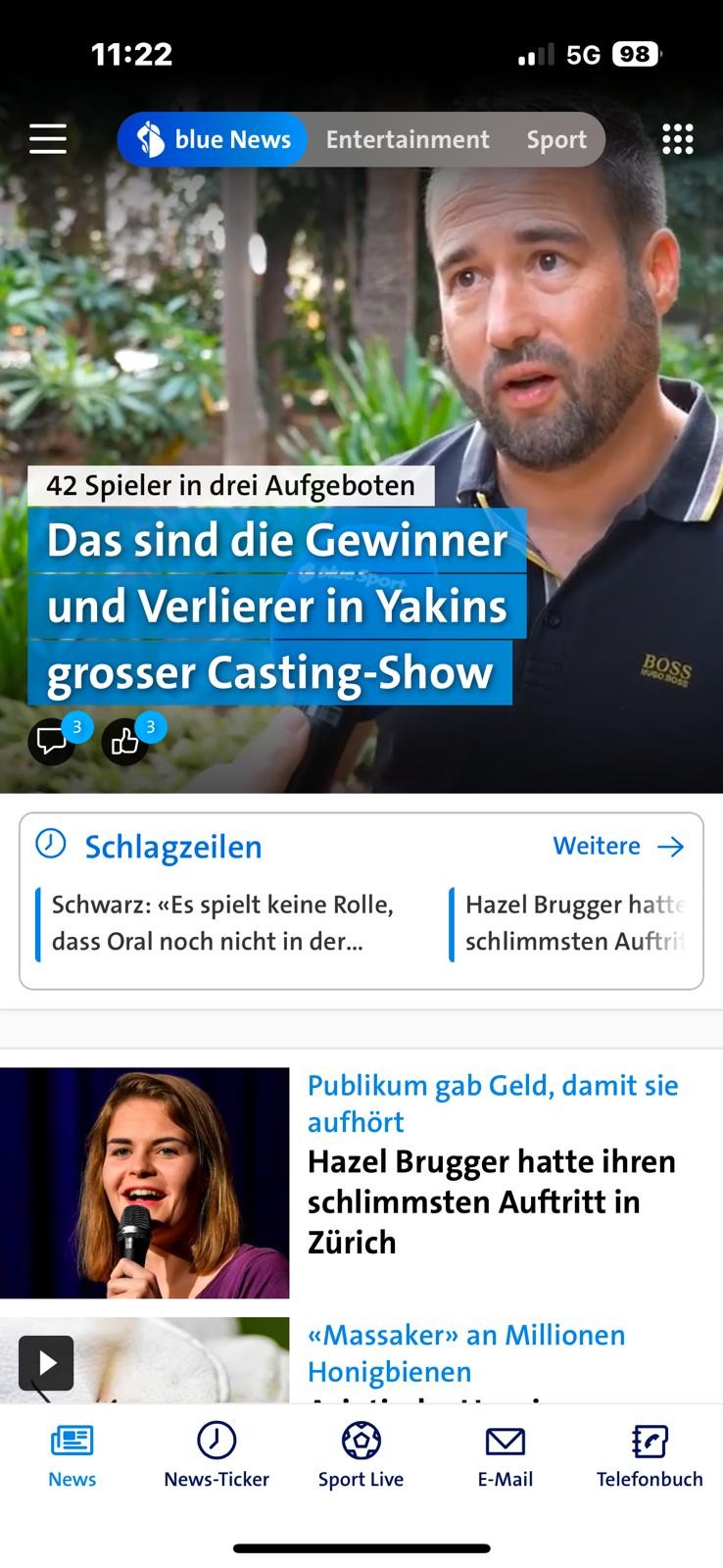
Task: Switch to Sport Live
Action: (361, 1455)
